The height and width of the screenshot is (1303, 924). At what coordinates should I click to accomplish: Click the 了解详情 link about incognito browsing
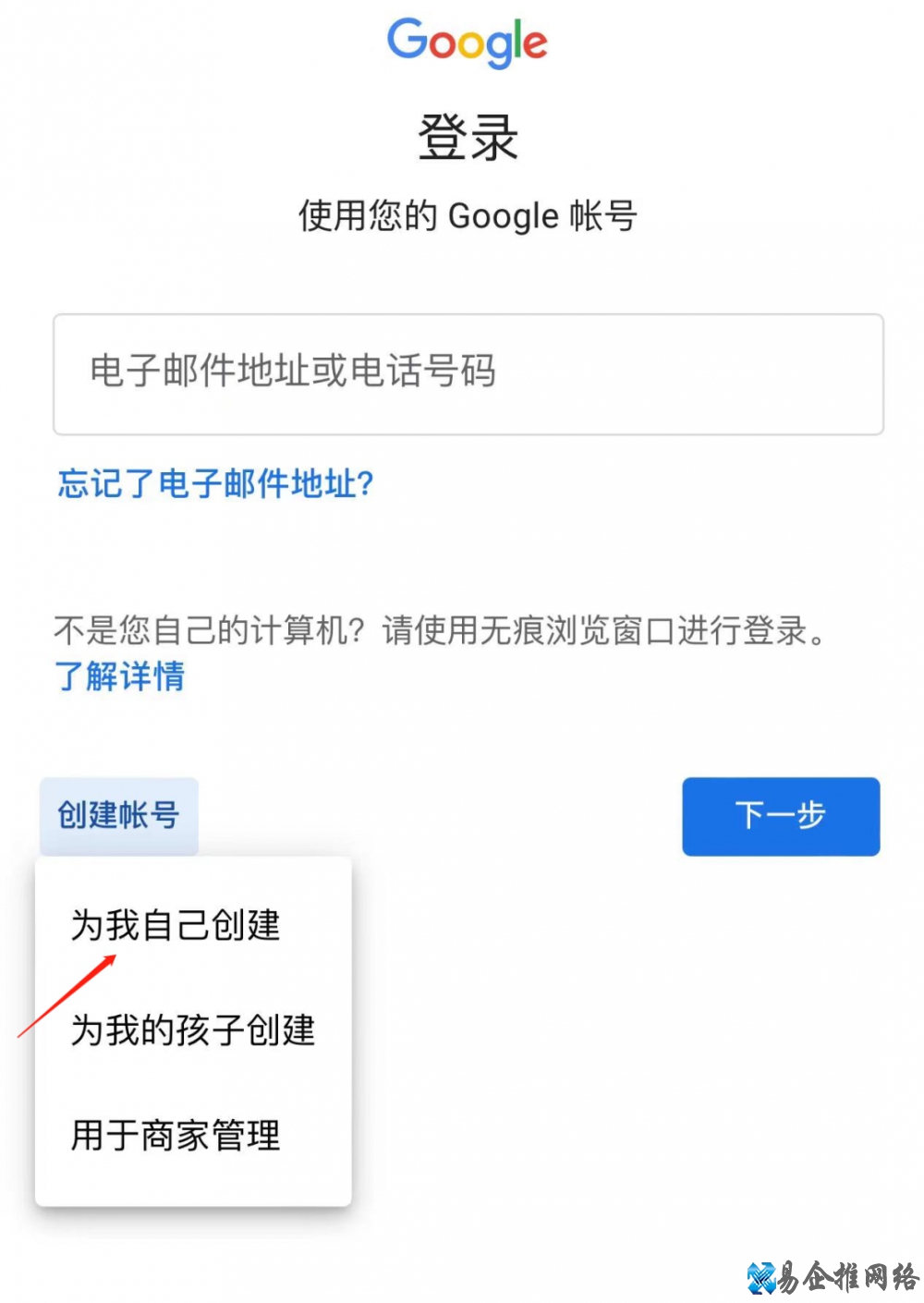coord(120,677)
